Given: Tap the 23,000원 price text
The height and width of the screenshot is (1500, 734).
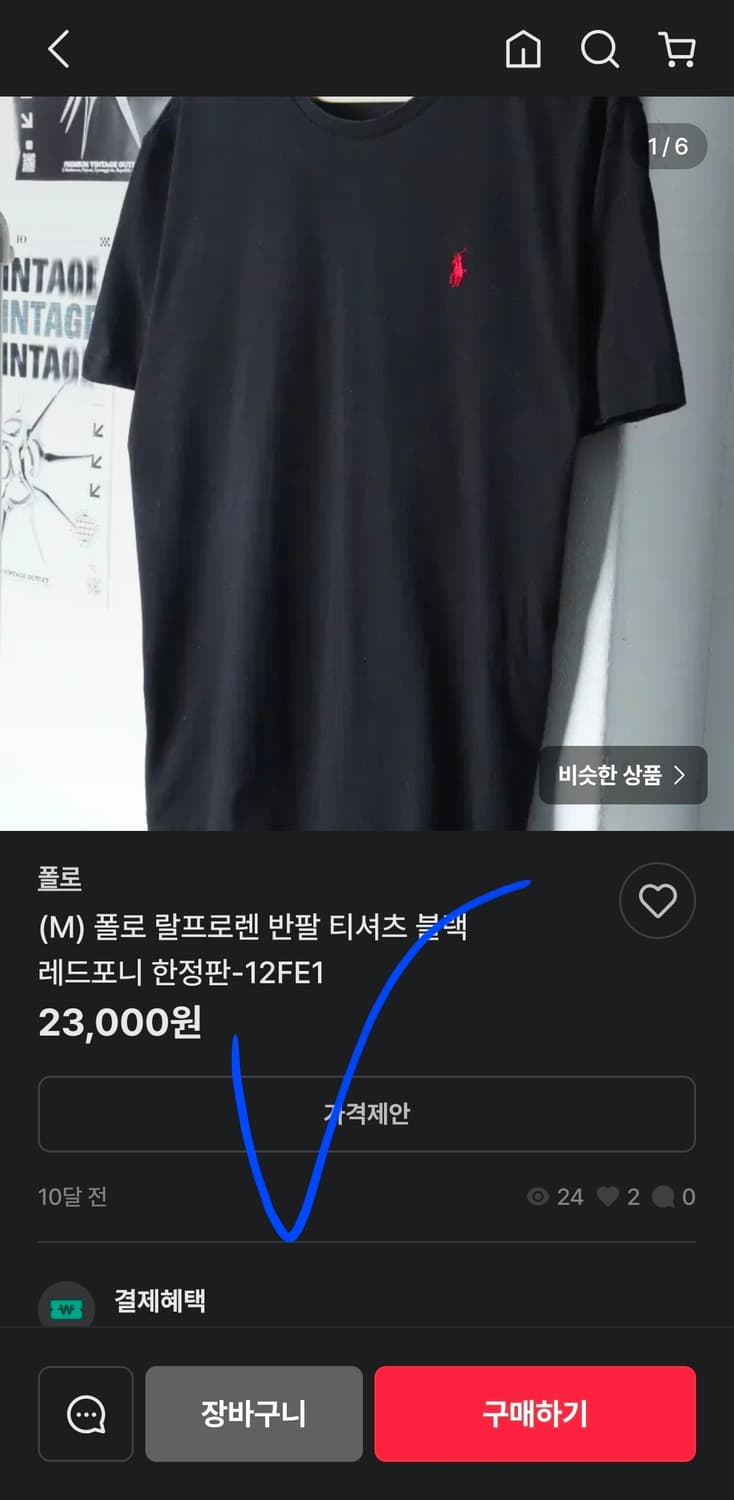Looking at the screenshot, I should [x=119, y=1023].
